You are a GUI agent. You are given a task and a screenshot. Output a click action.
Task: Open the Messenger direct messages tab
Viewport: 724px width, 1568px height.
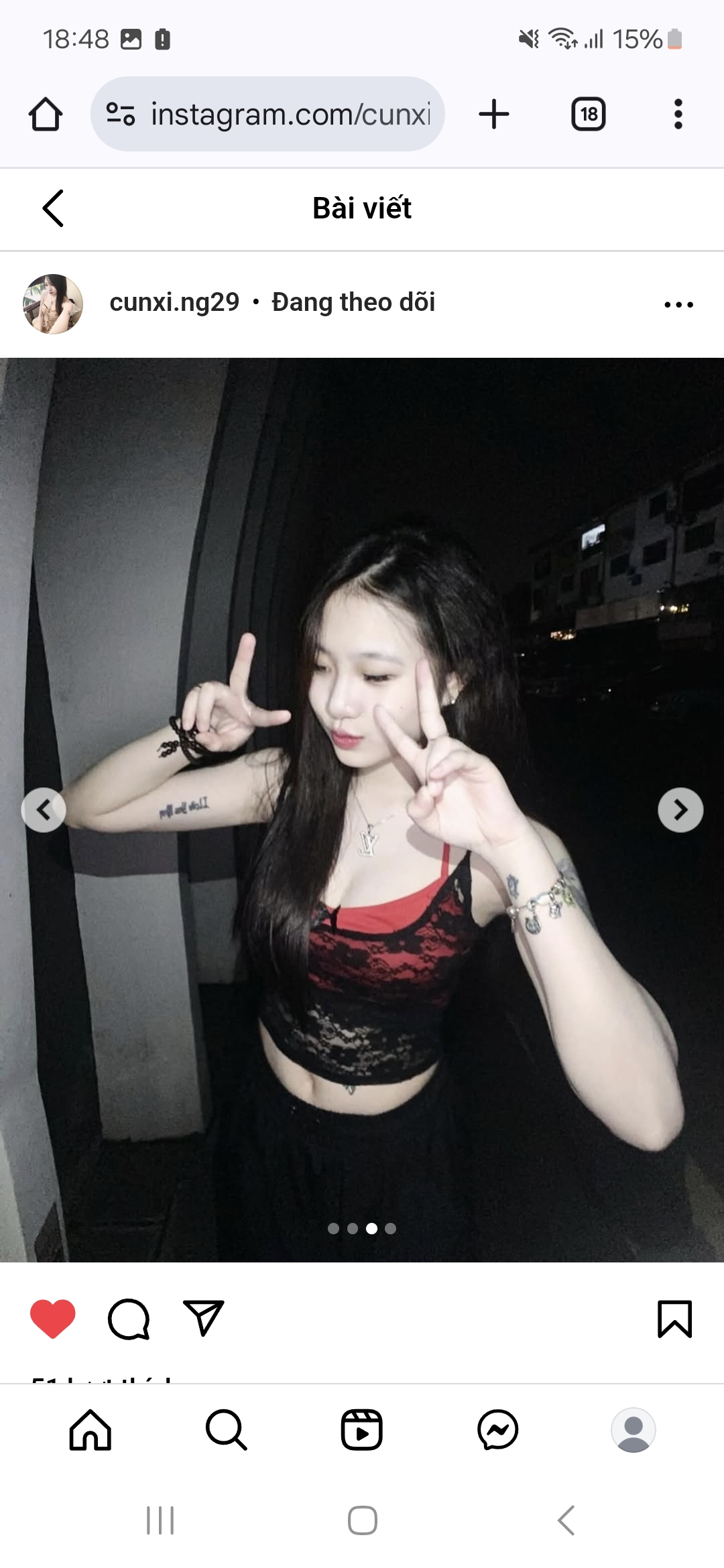tap(498, 1430)
